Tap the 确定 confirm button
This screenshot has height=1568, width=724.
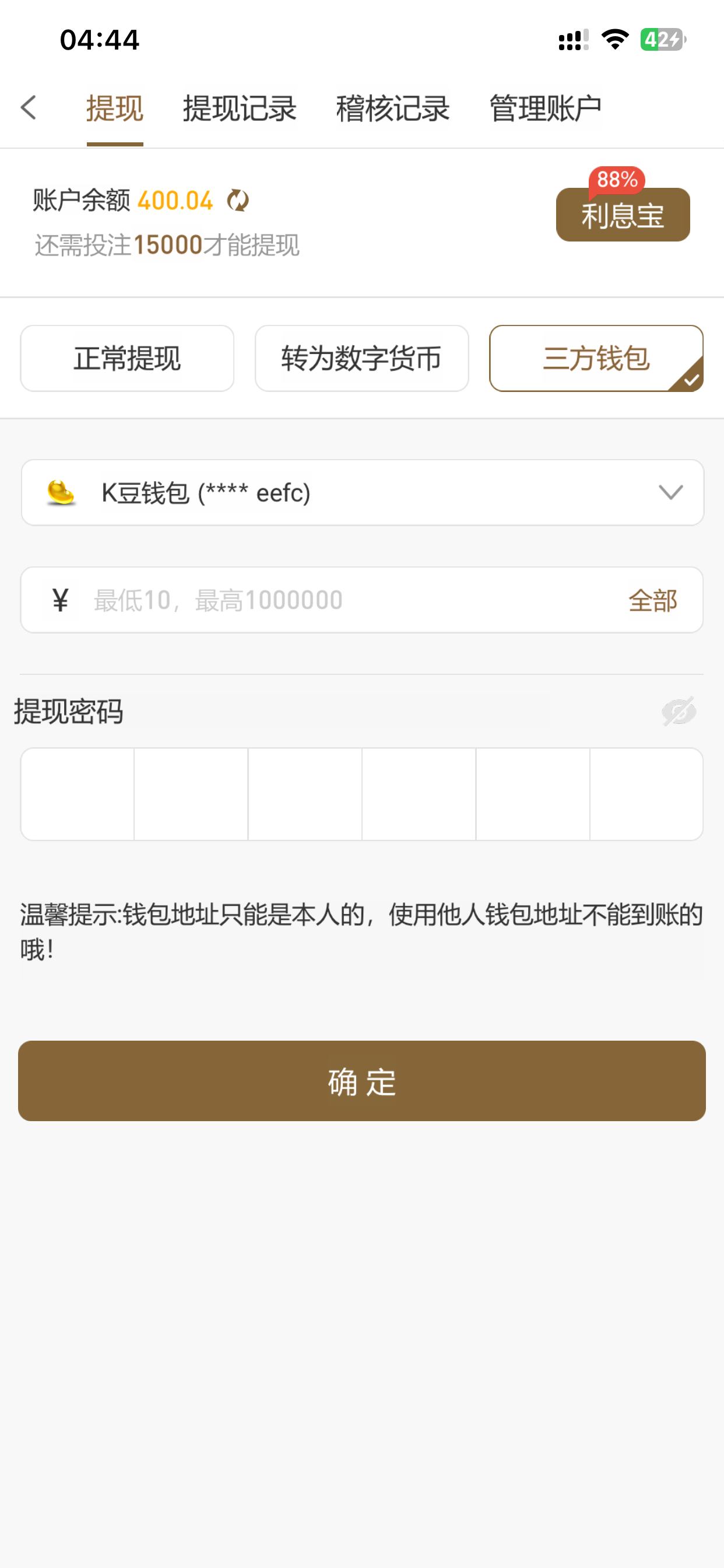[x=361, y=1081]
